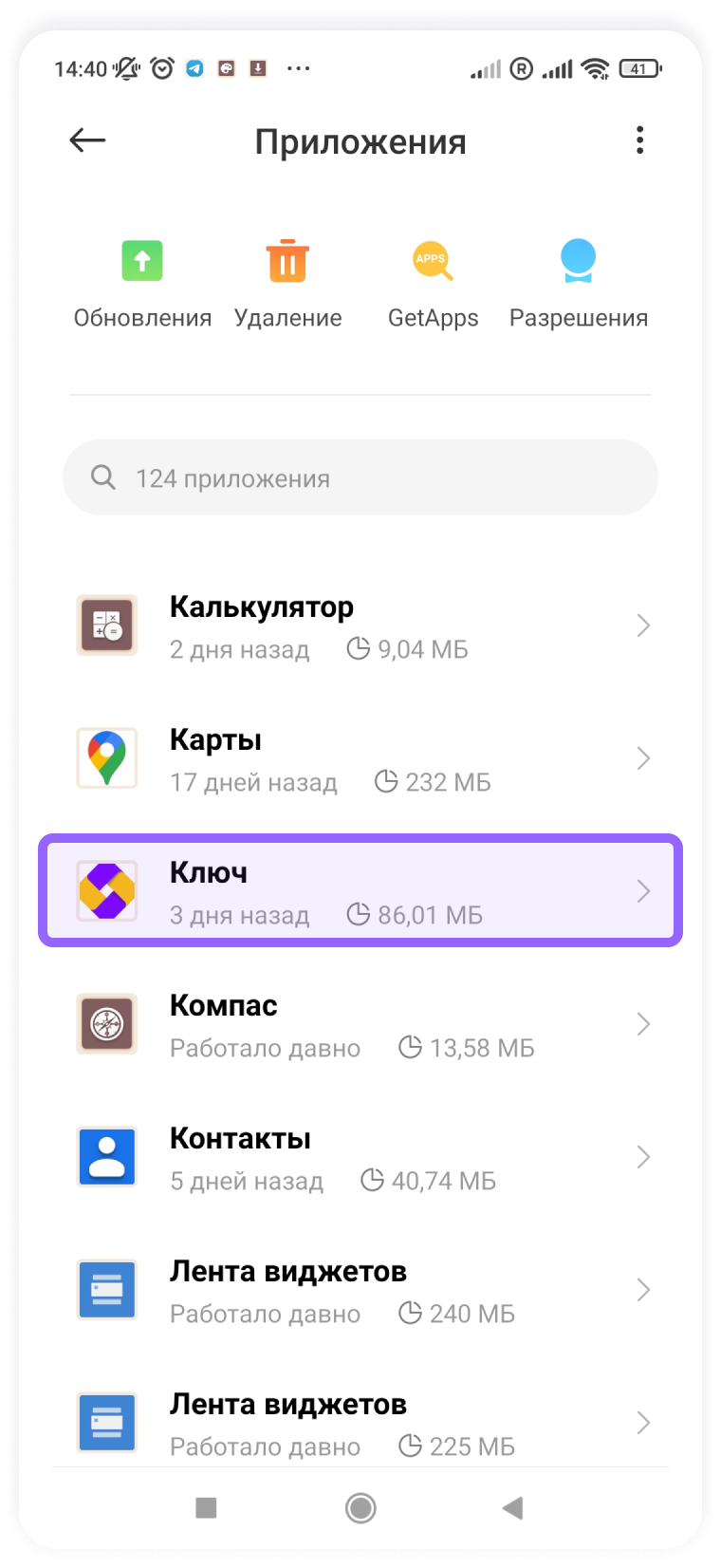The height and width of the screenshot is (1568, 721).
Task: Go back using the top arrow
Action: click(87, 140)
